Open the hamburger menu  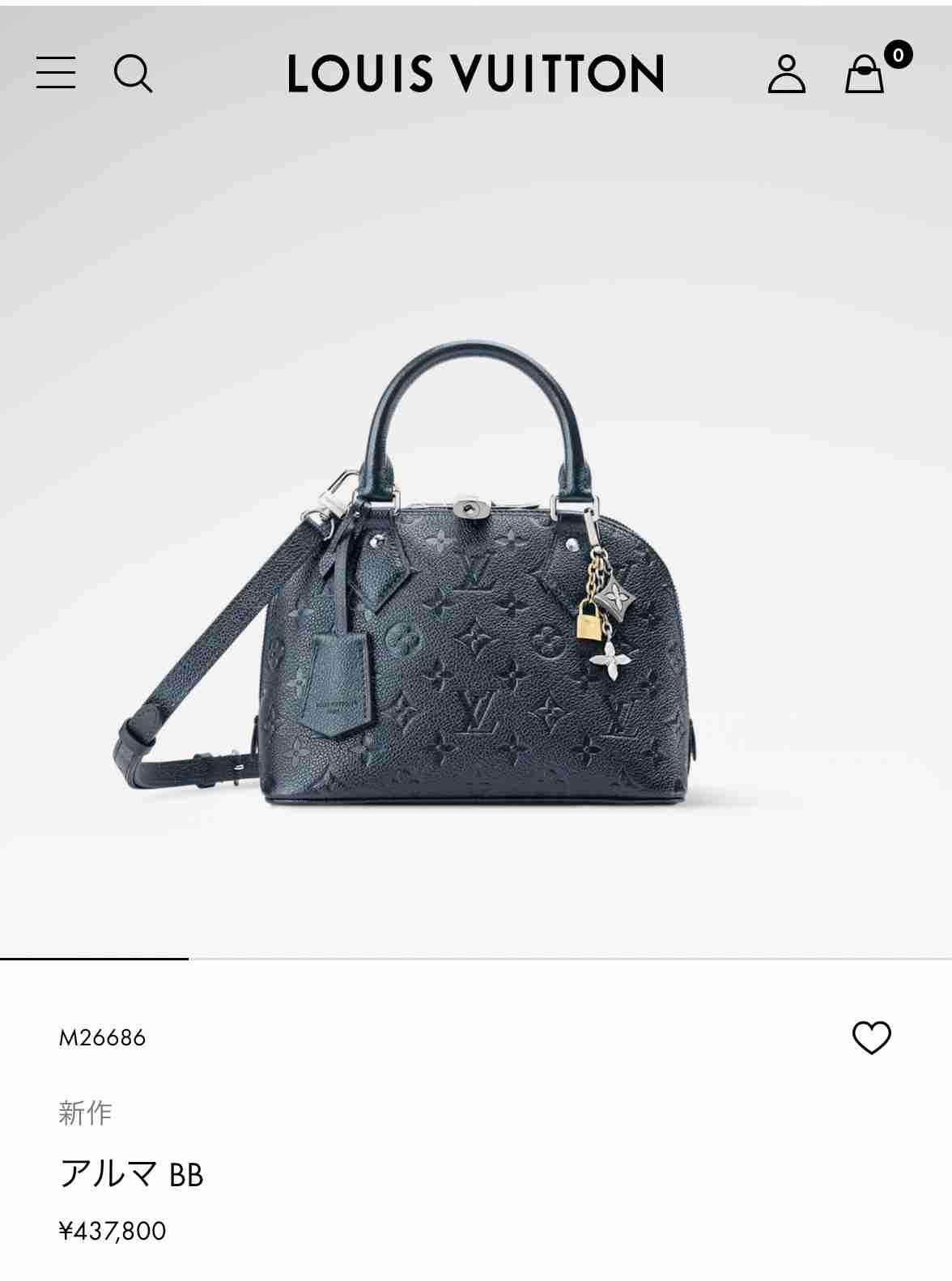point(56,73)
